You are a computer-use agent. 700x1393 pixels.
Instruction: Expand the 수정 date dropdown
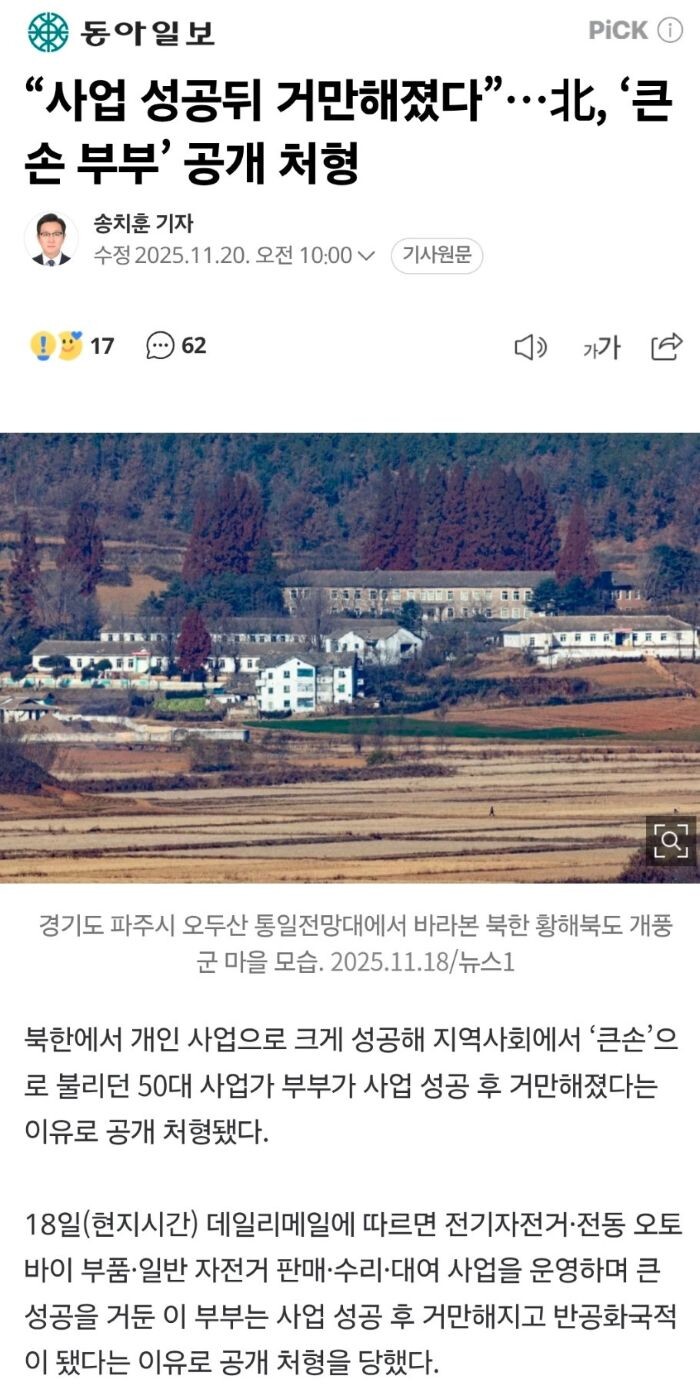coord(366,256)
